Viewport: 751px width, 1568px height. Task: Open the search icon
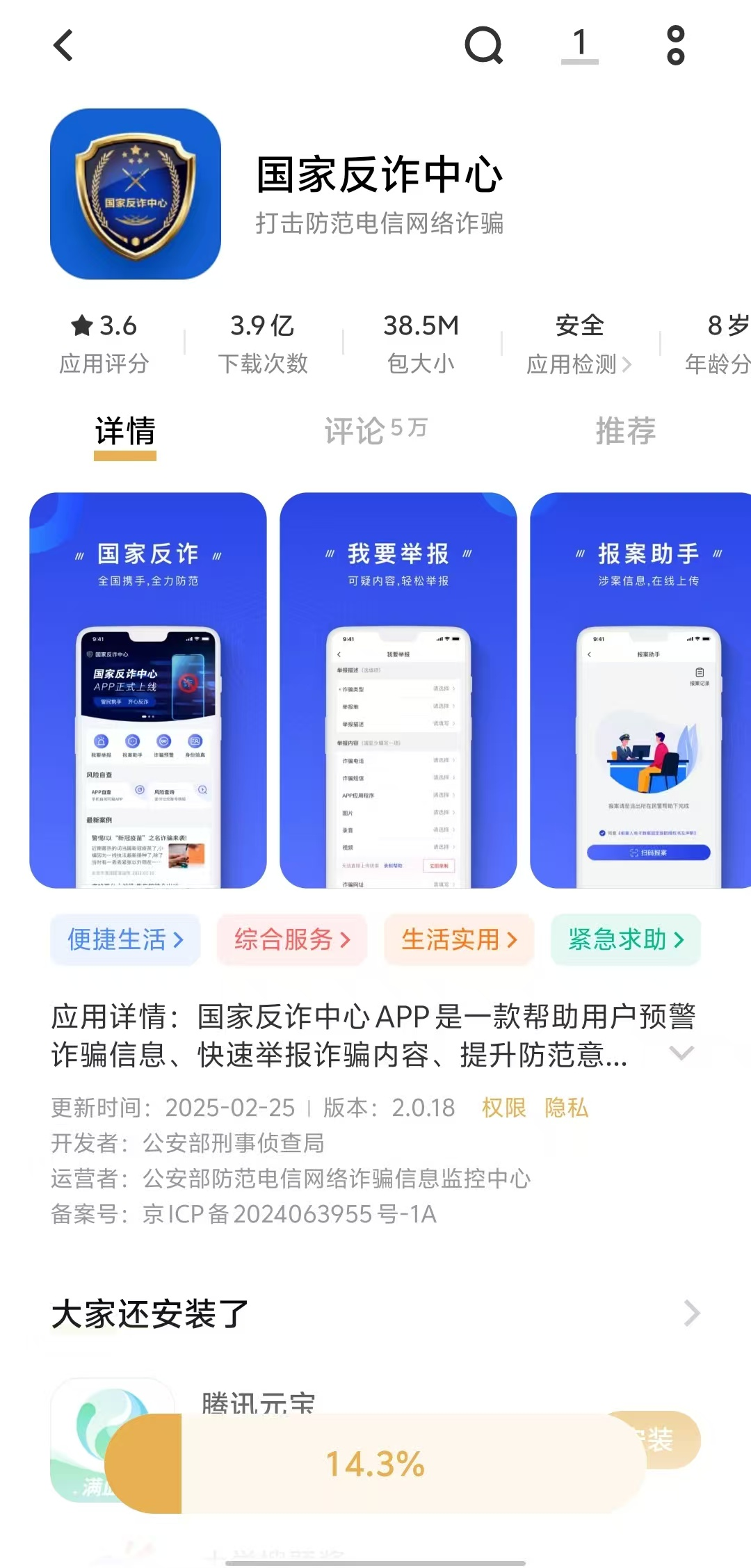point(483,46)
